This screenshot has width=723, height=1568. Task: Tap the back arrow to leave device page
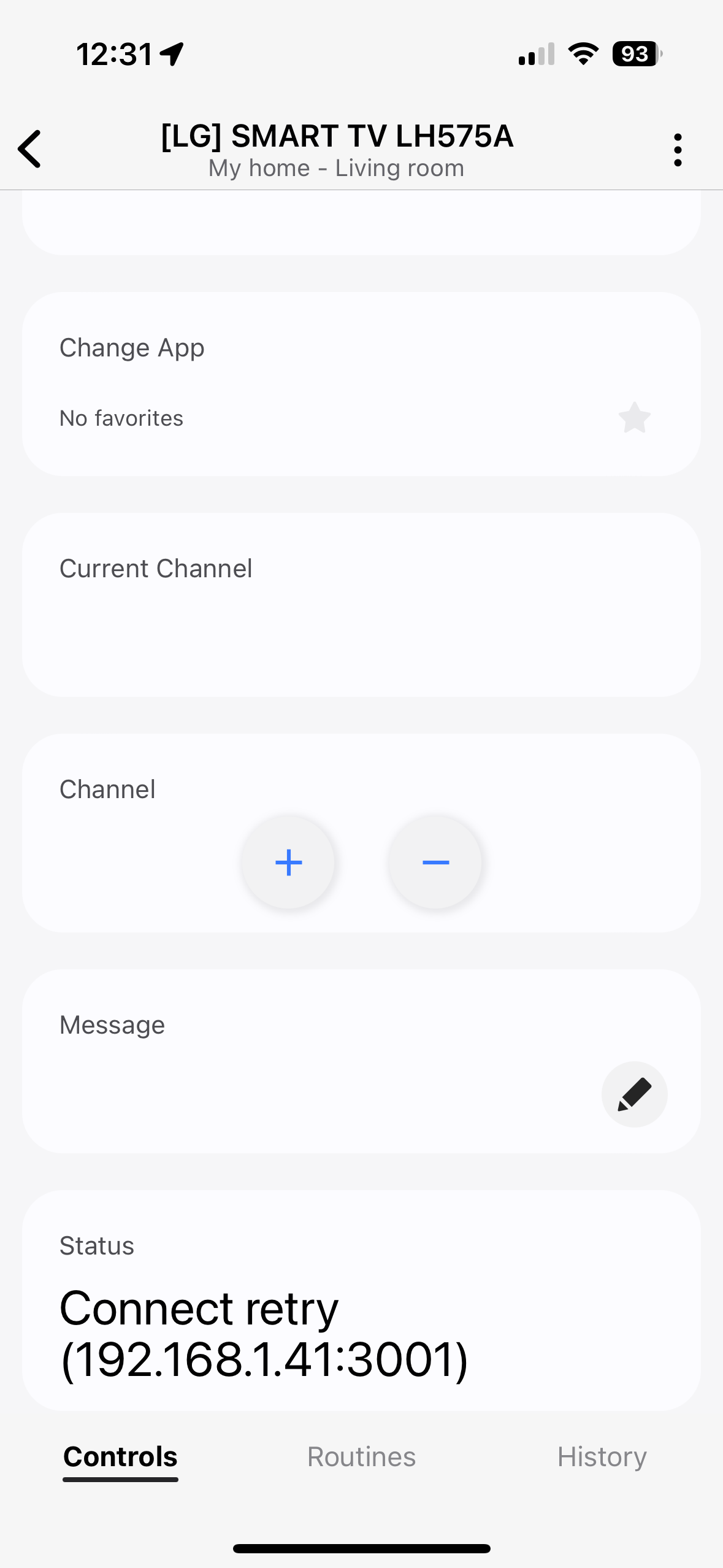[x=29, y=149]
